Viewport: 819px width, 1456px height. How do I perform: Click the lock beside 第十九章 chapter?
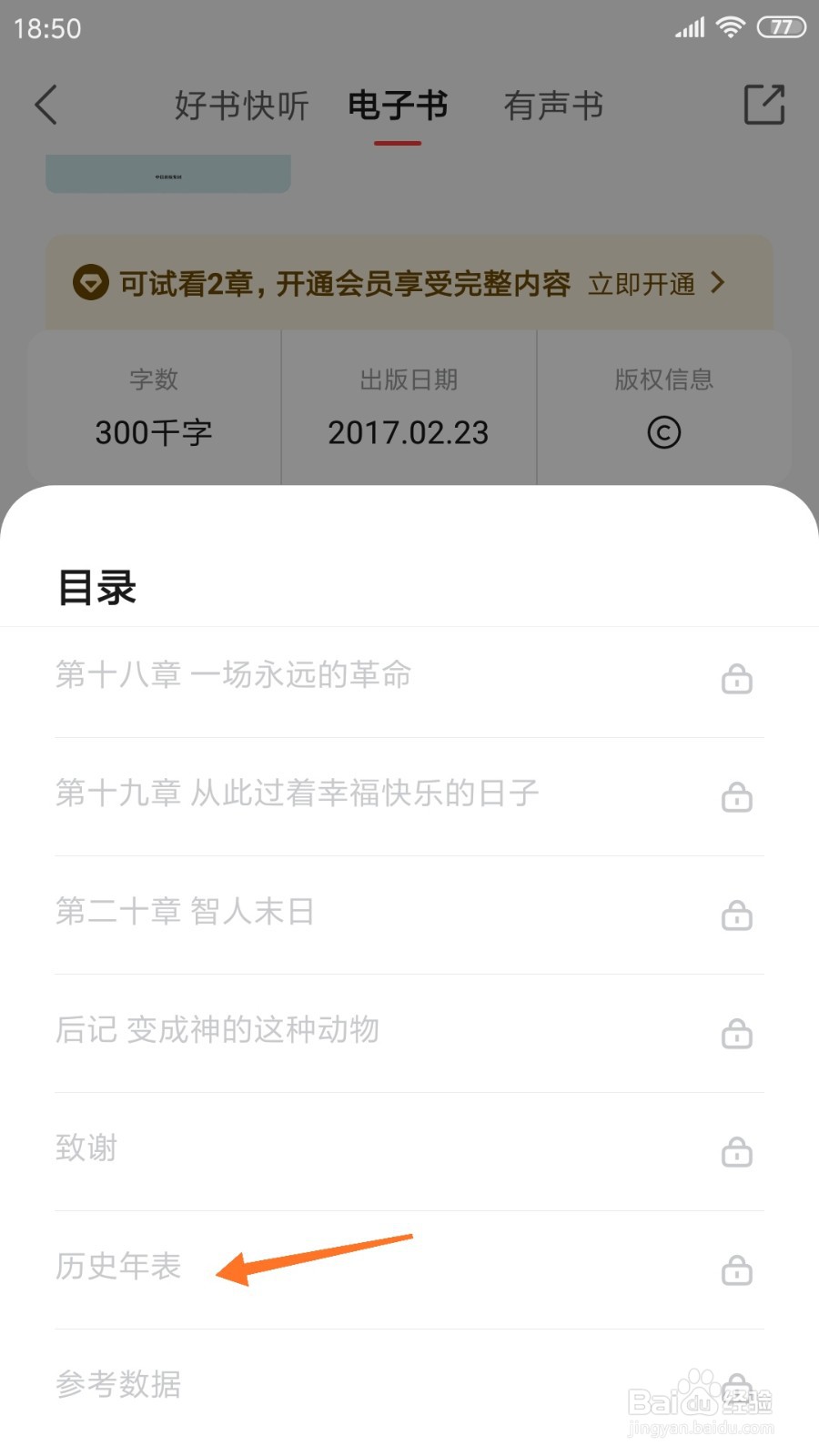738,797
